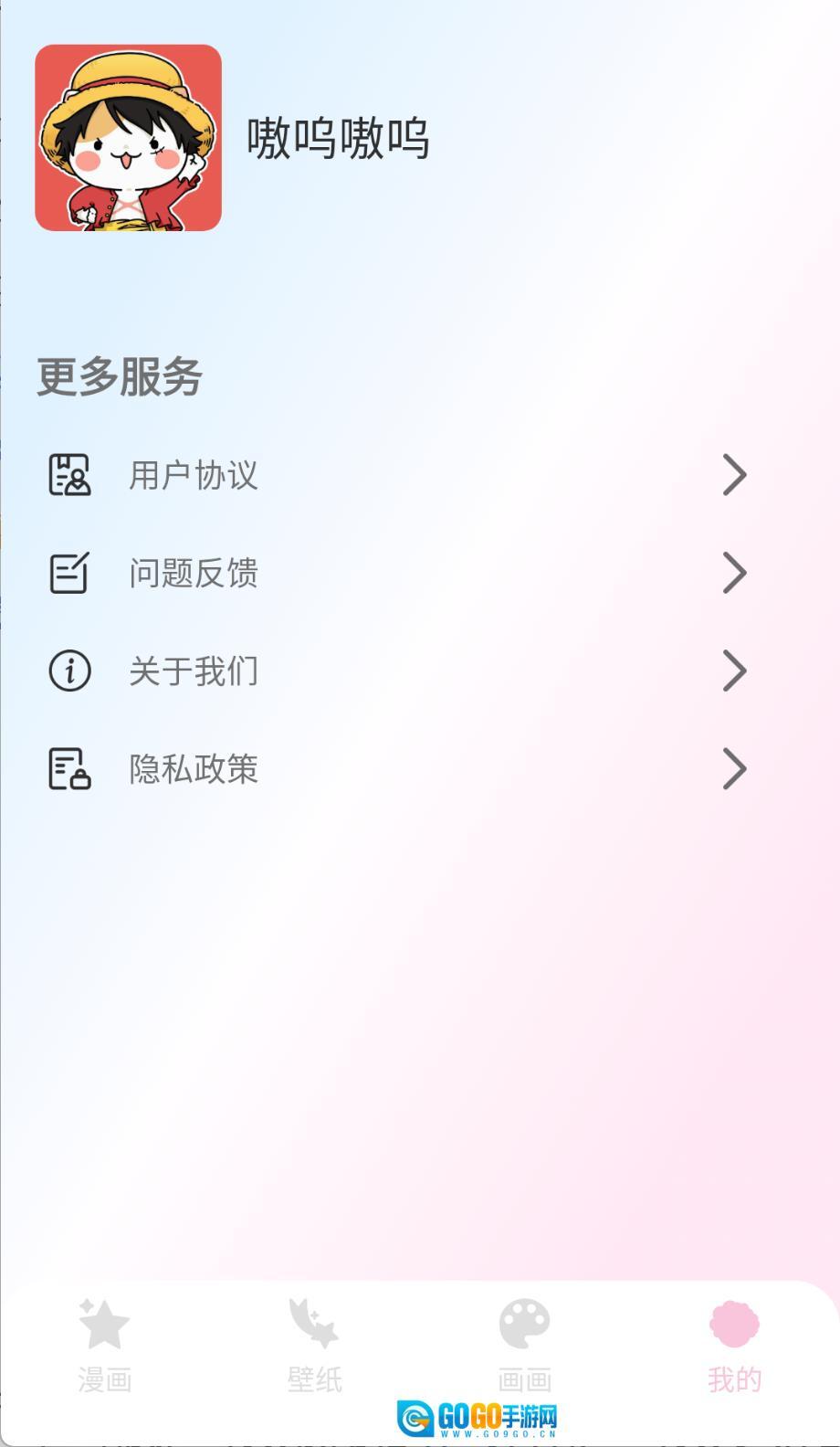
Task: Switch to the 壁纸 tab
Action: (314, 1345)
